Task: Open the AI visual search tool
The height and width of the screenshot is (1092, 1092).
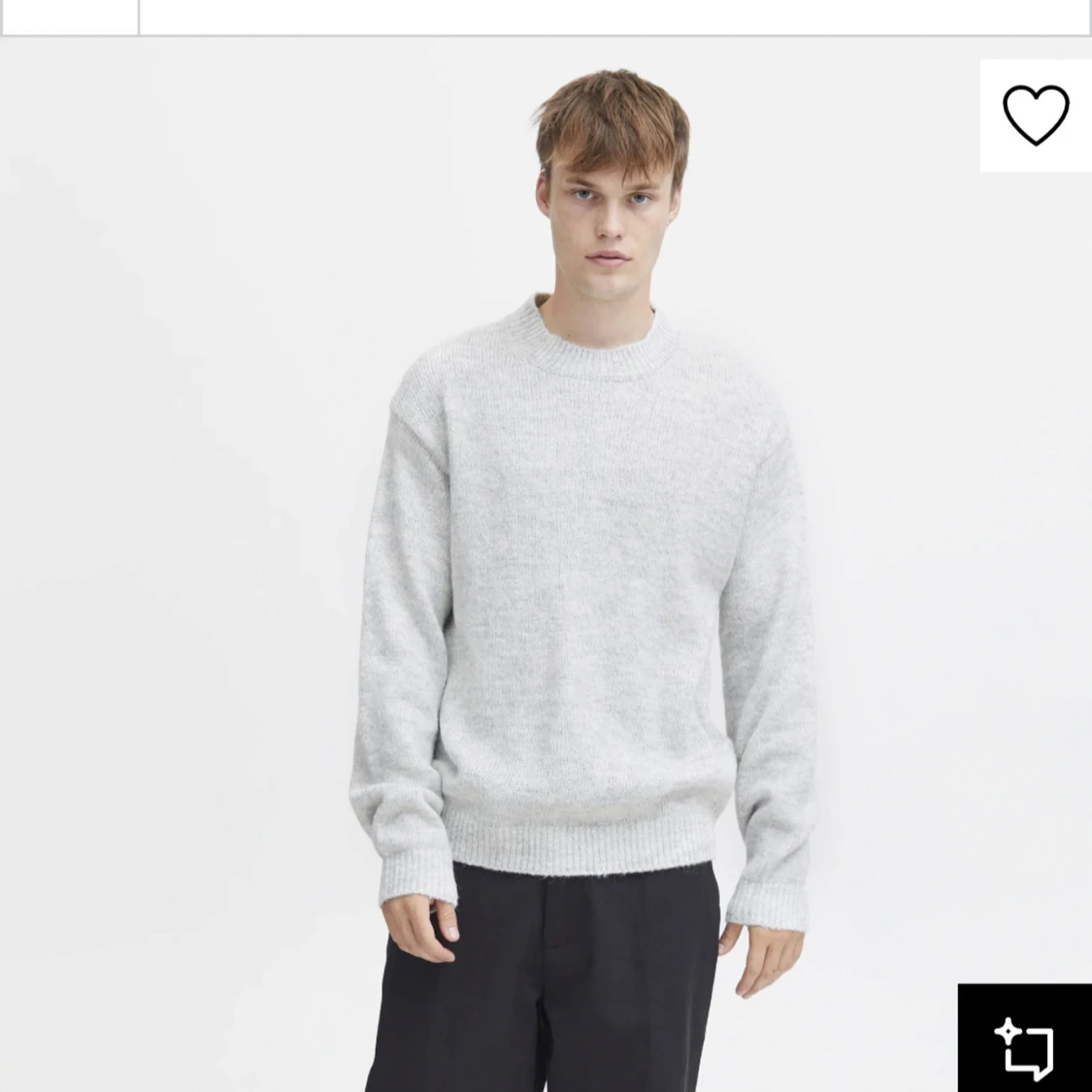Action: point(1025,1044)
